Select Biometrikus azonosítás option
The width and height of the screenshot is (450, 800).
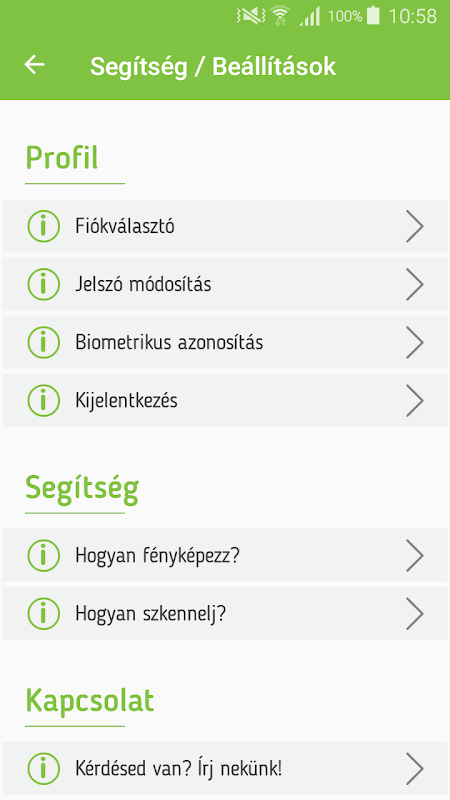pyautogui.click(x=225, y=342)
